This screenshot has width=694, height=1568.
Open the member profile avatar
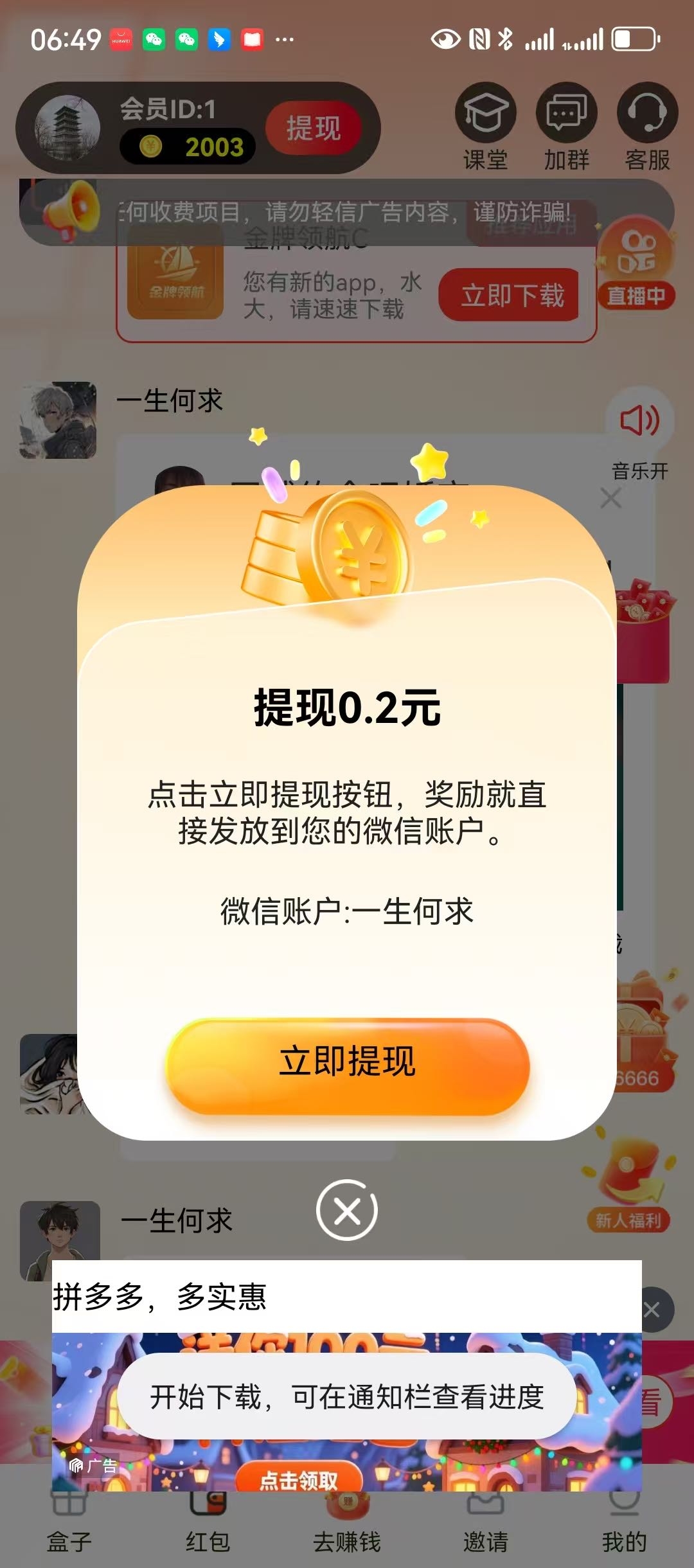67,127
